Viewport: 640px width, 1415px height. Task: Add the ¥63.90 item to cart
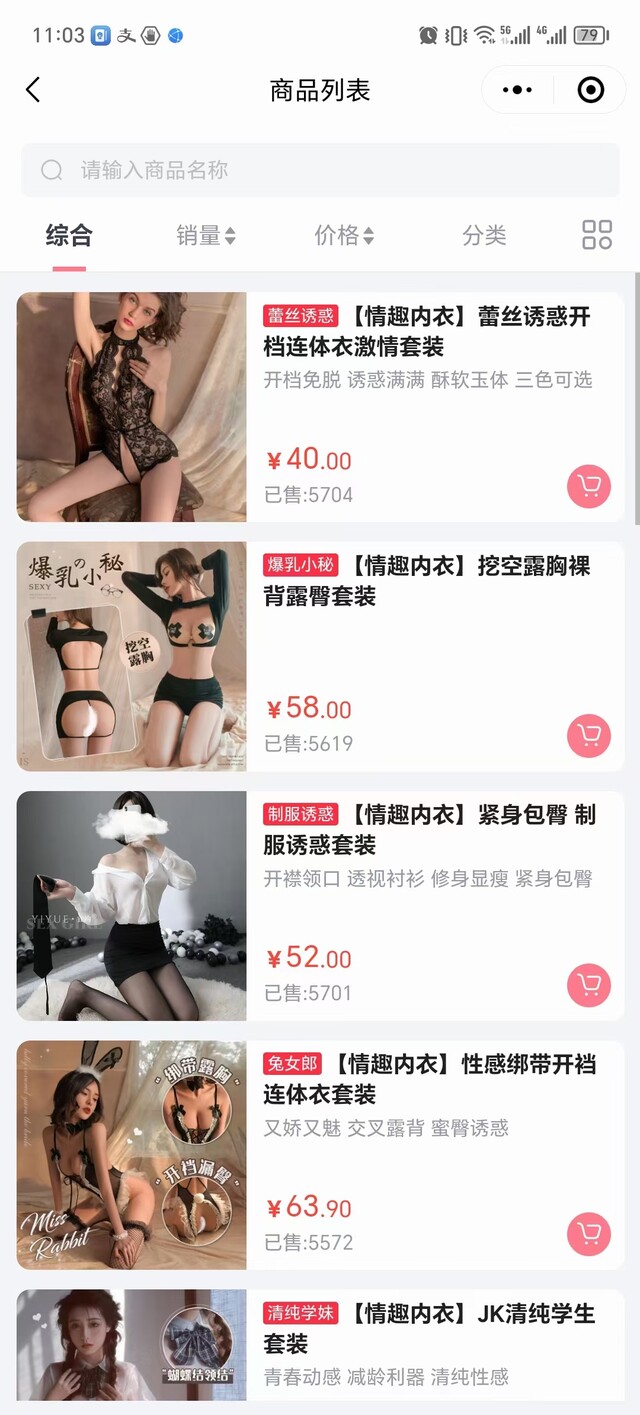point(589,1234)
